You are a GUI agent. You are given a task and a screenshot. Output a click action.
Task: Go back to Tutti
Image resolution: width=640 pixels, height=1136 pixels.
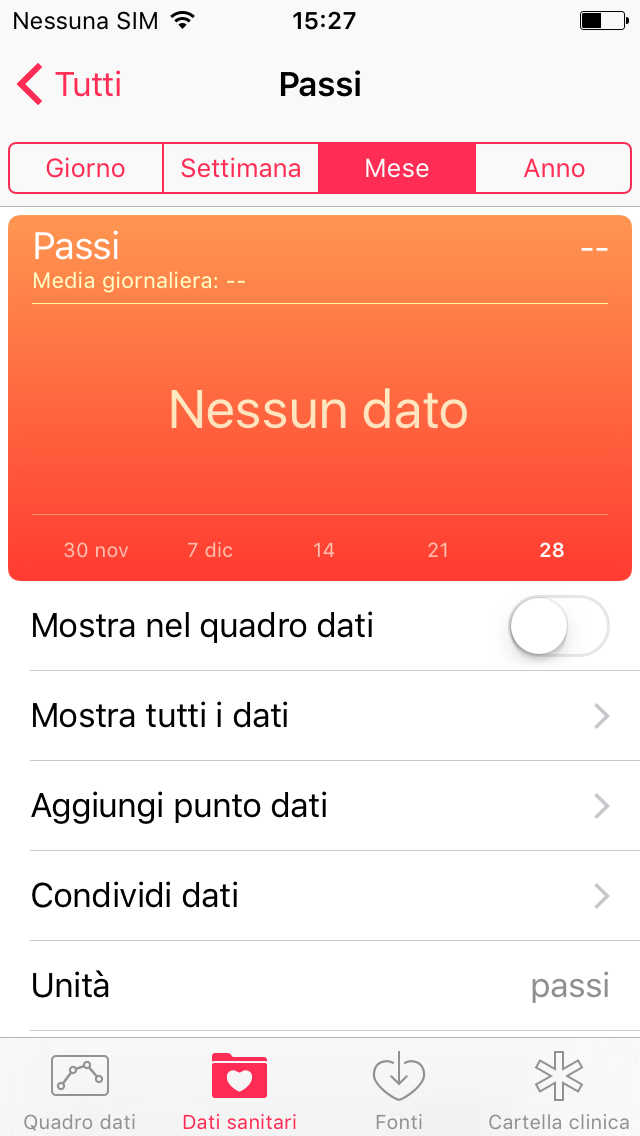tap(68, 85)
